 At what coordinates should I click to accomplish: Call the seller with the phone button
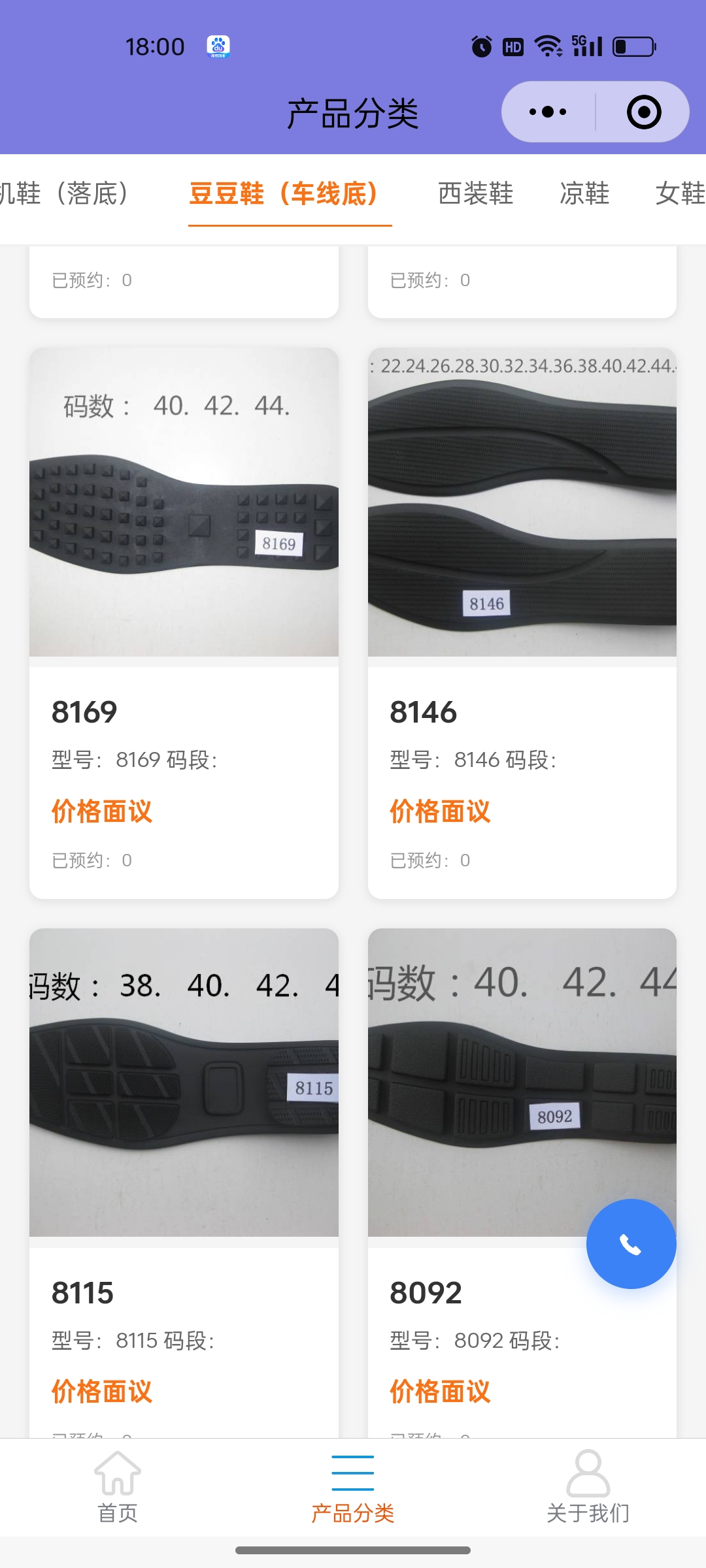631,1244
